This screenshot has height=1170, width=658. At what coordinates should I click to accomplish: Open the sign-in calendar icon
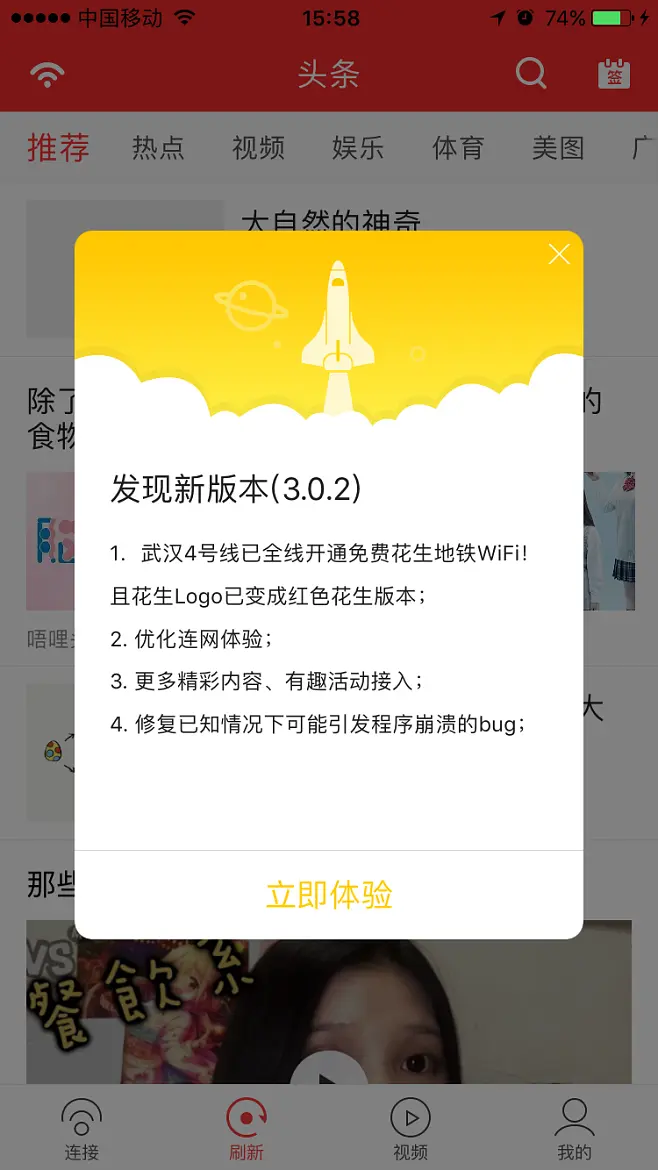click(x=613, y=74)
